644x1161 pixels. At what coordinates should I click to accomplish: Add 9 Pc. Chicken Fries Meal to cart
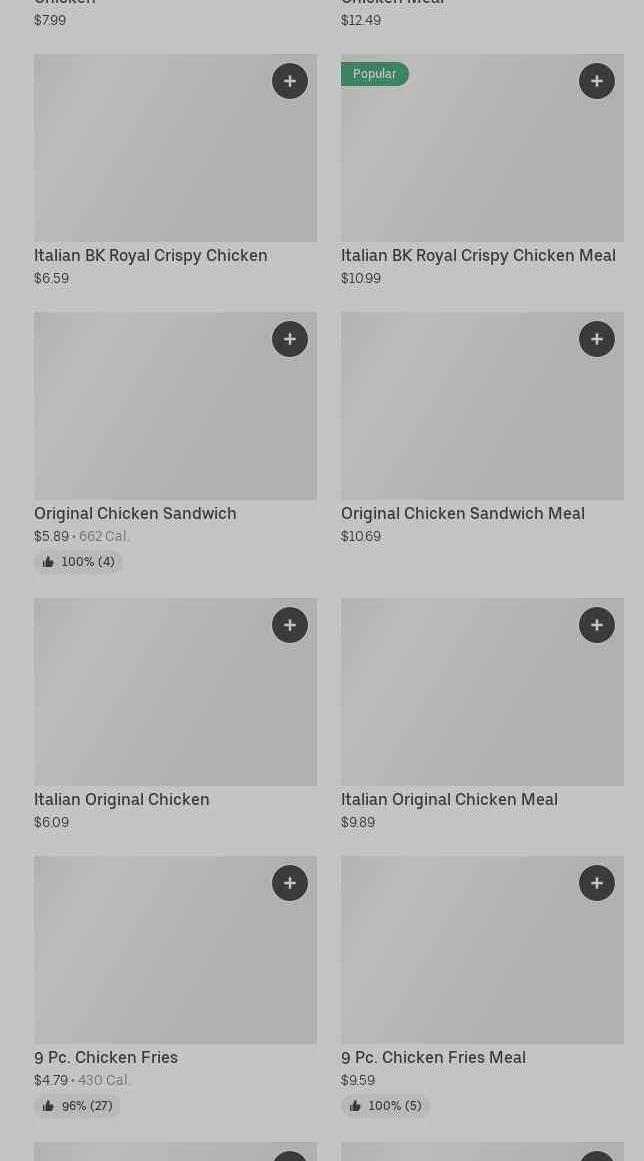[597, 883]
